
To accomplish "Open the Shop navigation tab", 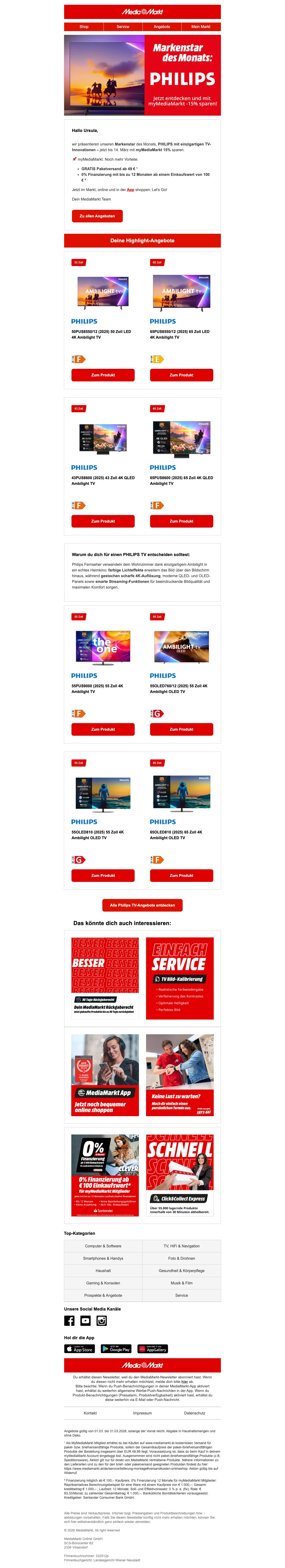I will click(84, 27).
